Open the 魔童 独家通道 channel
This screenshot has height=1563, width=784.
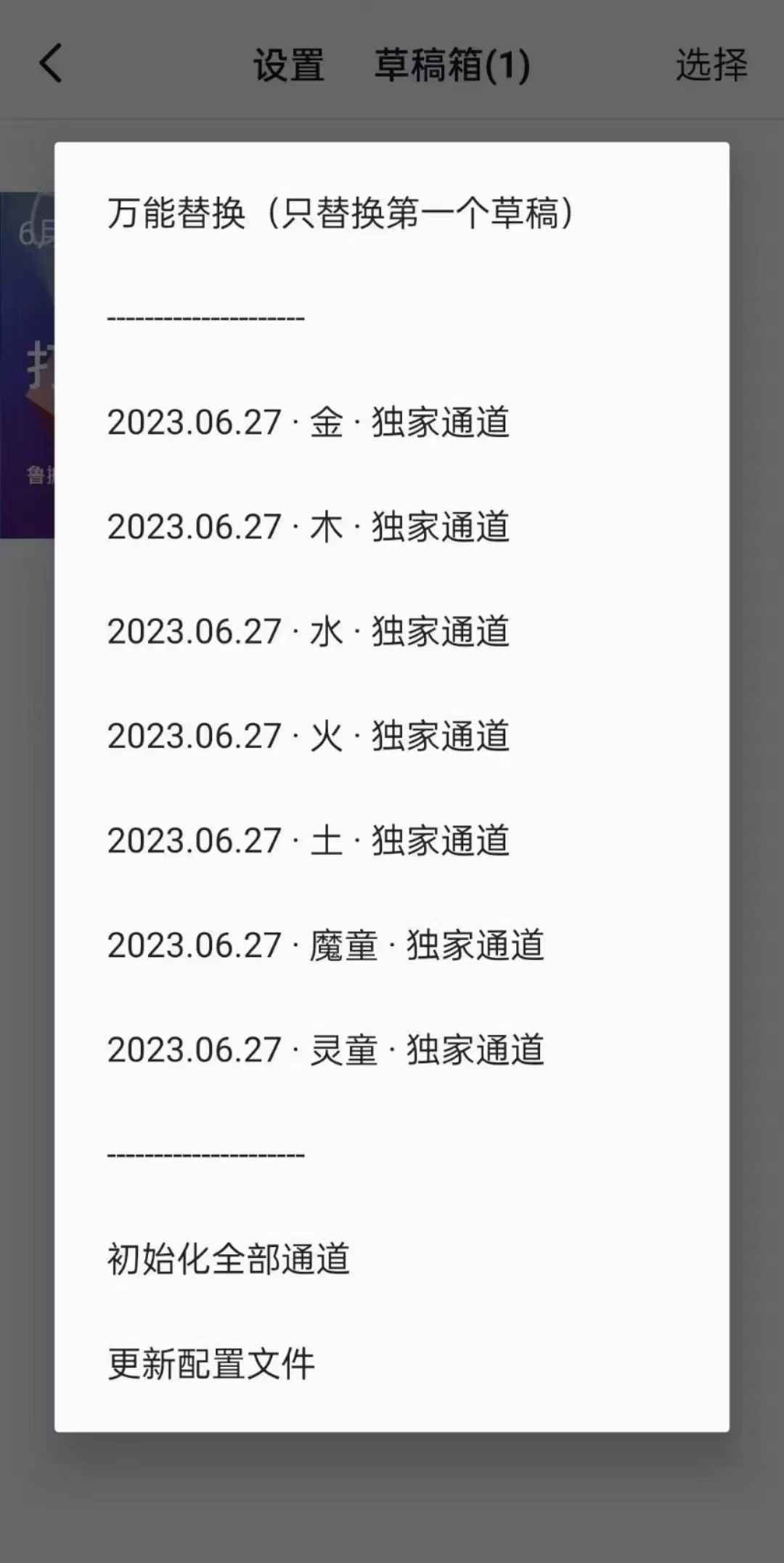(x=325, y=946)
